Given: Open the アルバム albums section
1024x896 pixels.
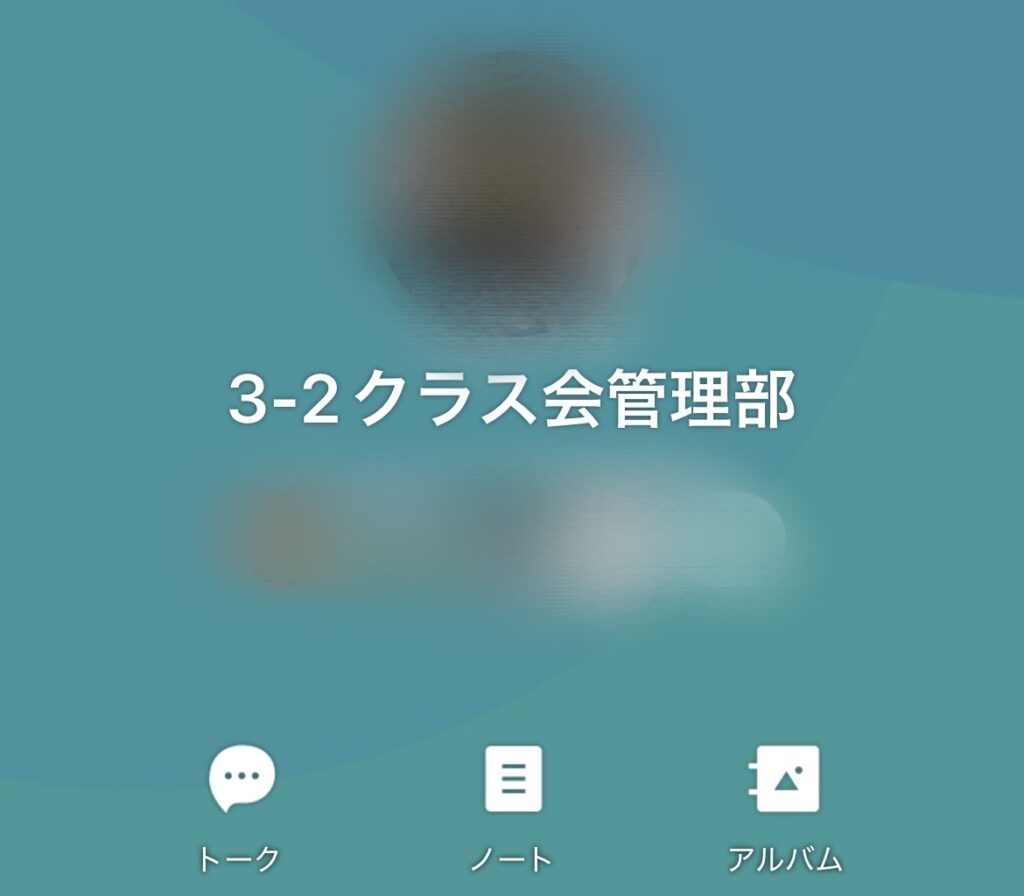Looking at the screenshot, I should click(785, 779).
